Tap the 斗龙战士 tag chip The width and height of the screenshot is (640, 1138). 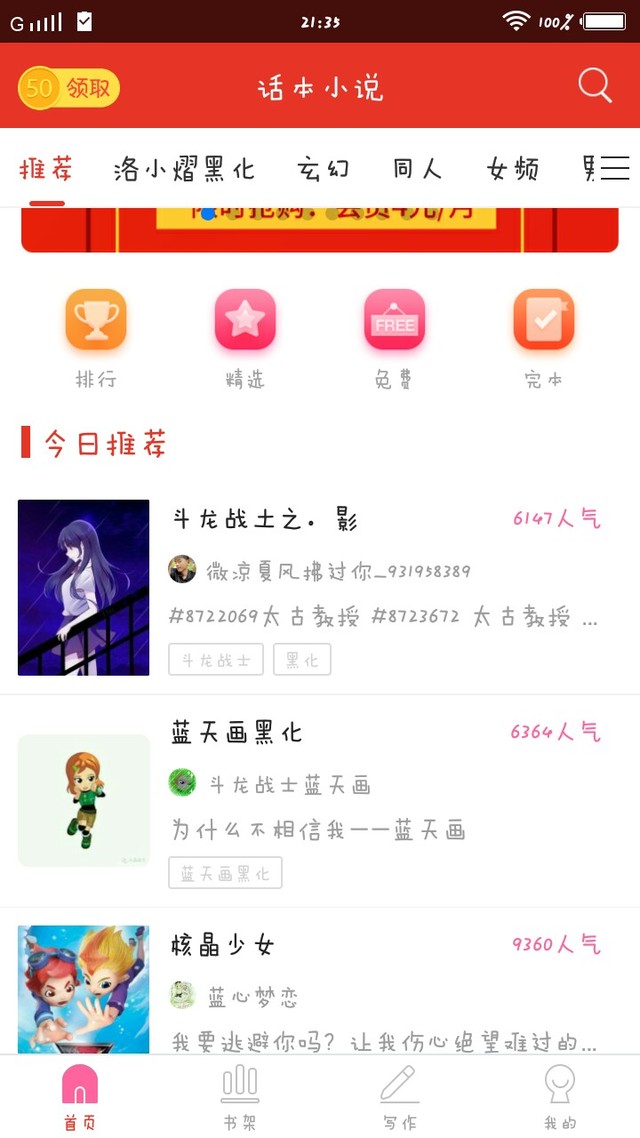point(216,660)
